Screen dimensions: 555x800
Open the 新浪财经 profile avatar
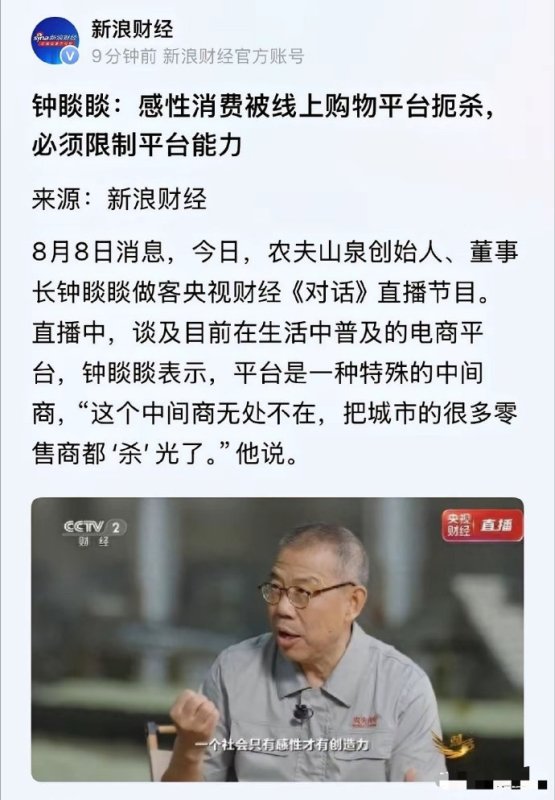tap(55, 41)
